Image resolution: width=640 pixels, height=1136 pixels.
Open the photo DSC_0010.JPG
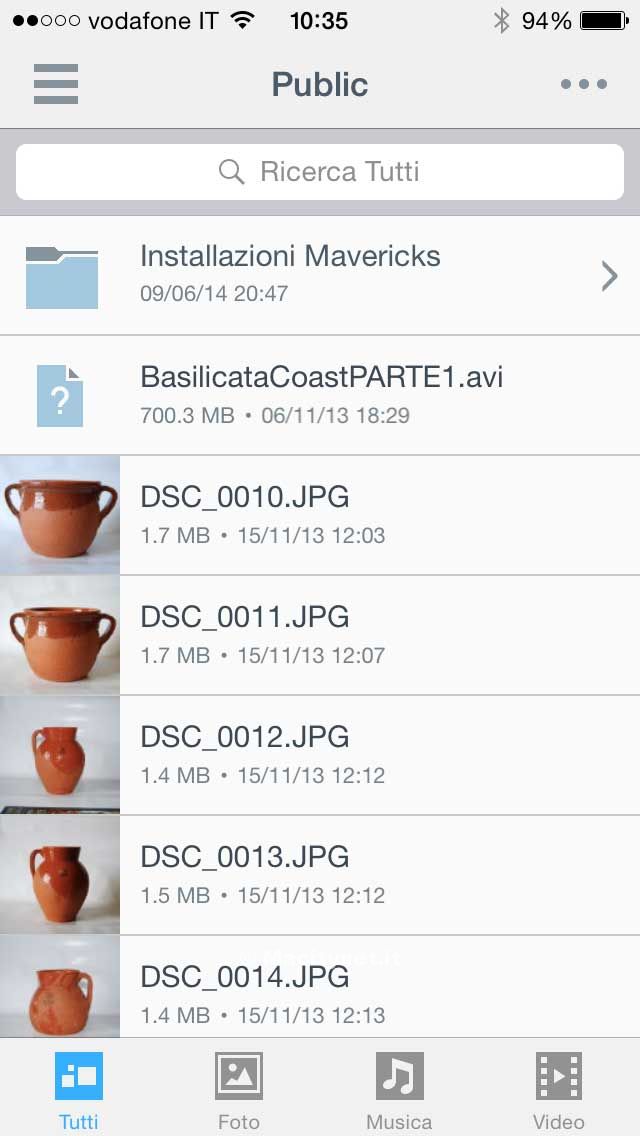pos(320,515)
